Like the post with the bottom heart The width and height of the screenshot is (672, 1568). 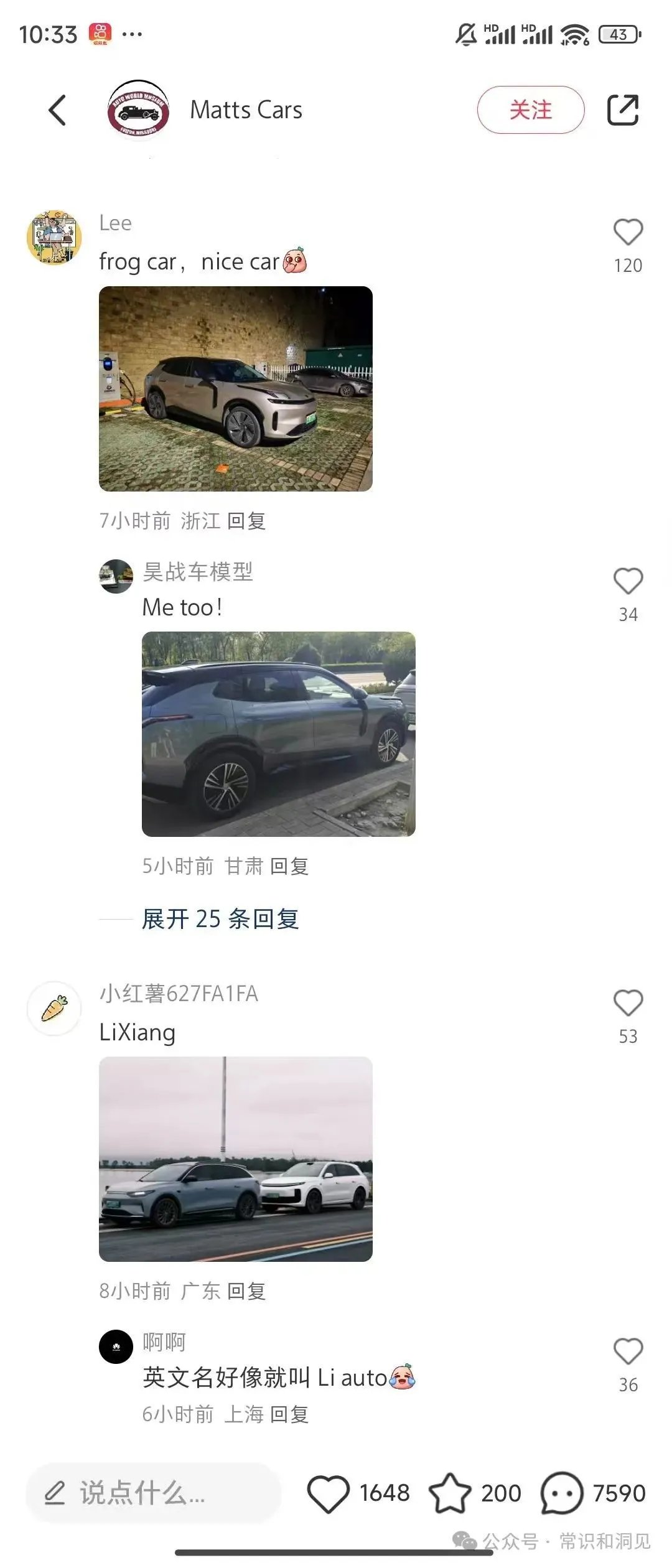pos(328,1493)
